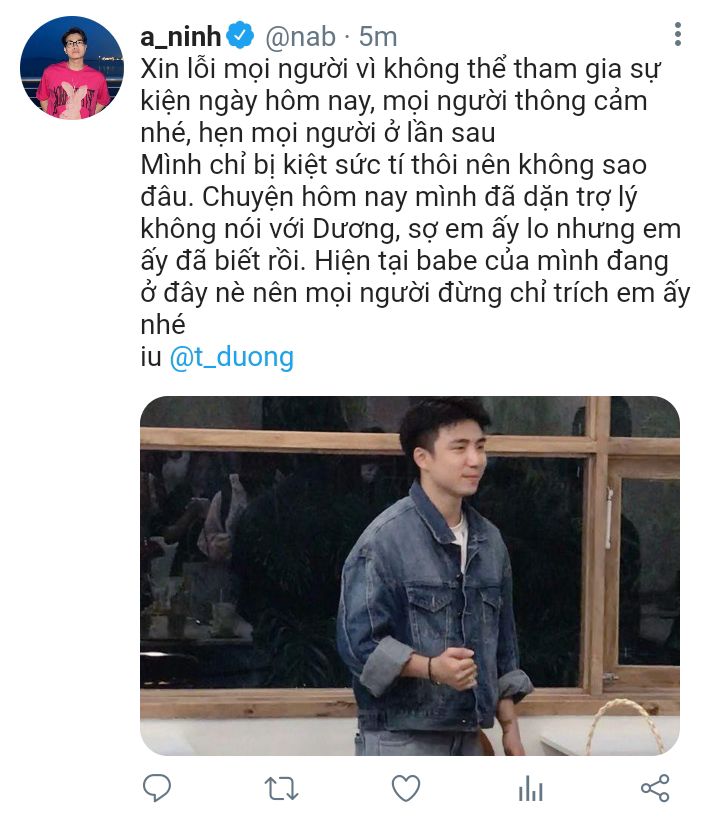Open a_ninh's profile picture
This screenshot has width=720, height=819.
[x=72, y=68]
